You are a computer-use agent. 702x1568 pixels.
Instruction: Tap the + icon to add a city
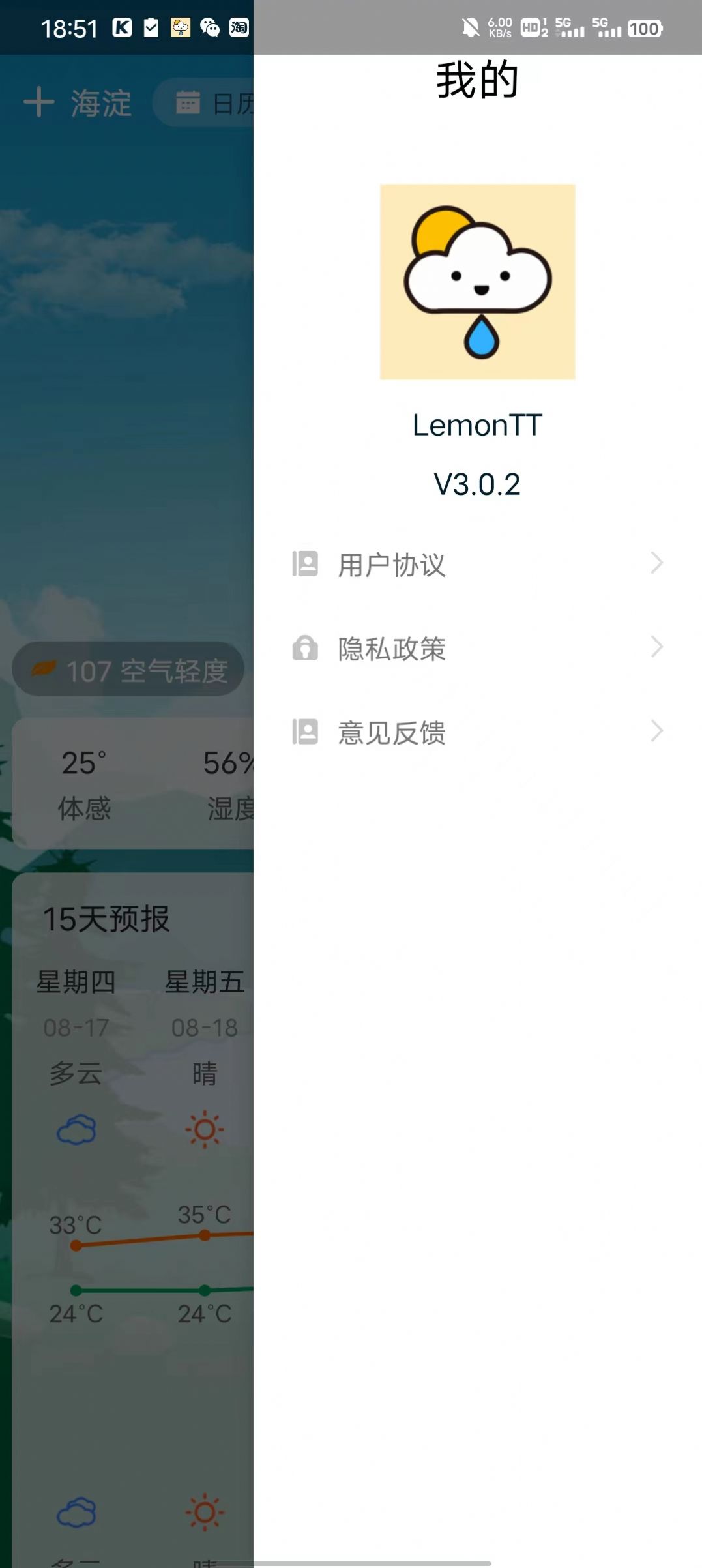click(38, 102)
